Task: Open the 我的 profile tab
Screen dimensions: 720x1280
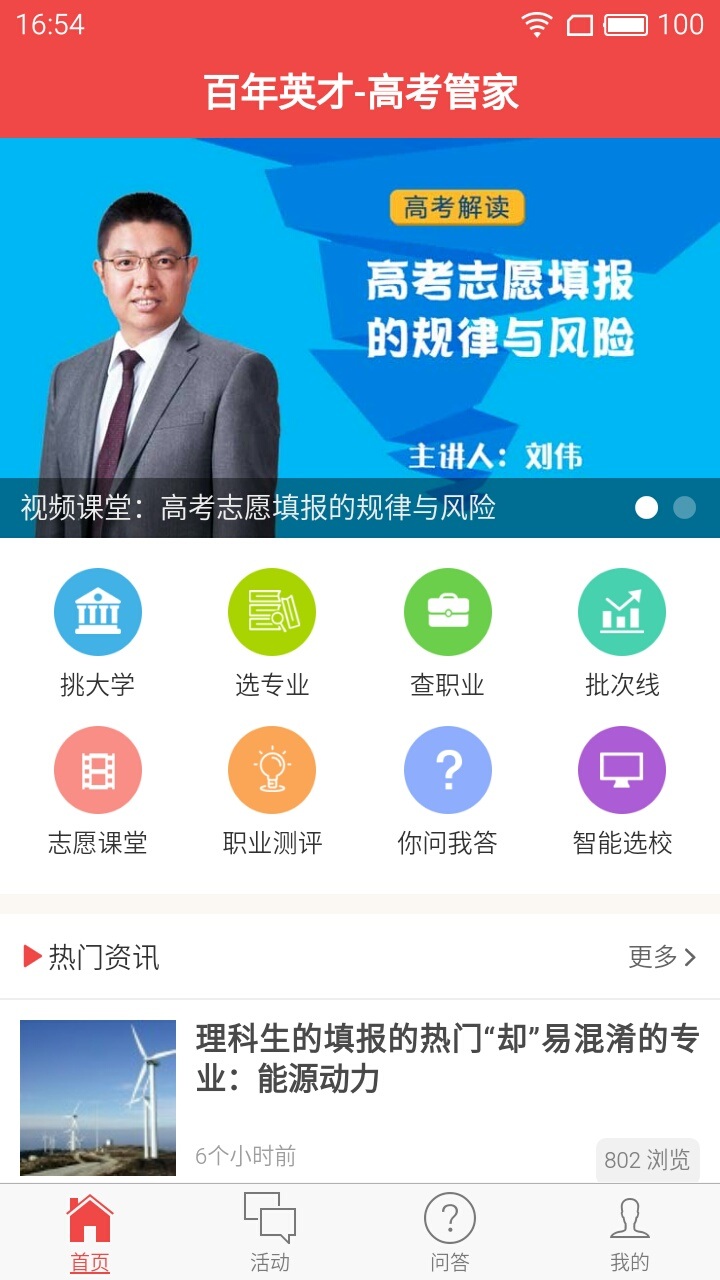Action: coord(630,1232)
